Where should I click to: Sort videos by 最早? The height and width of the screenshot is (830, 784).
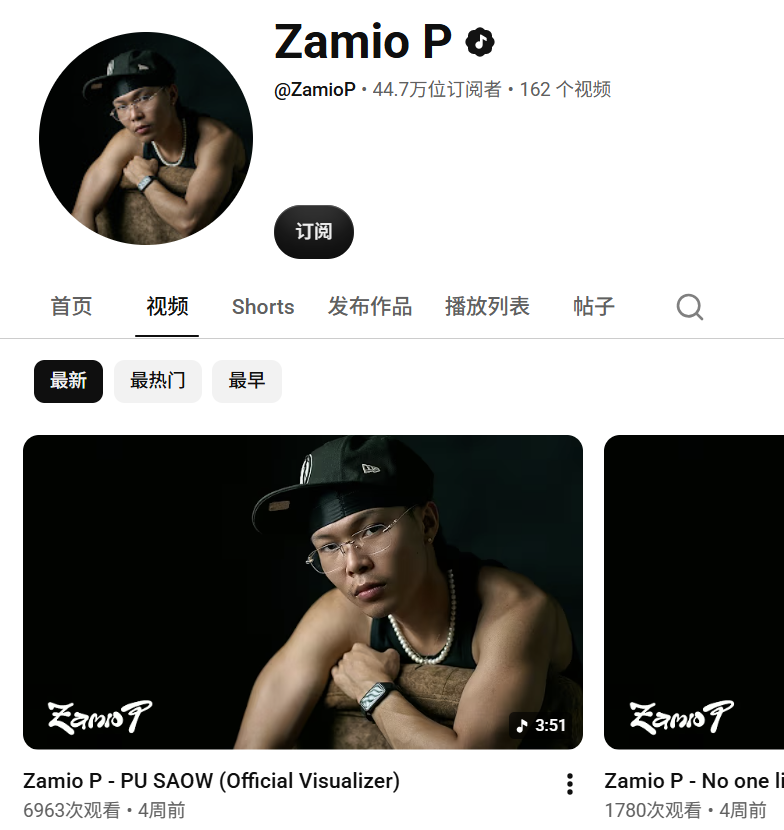point(247,381)
